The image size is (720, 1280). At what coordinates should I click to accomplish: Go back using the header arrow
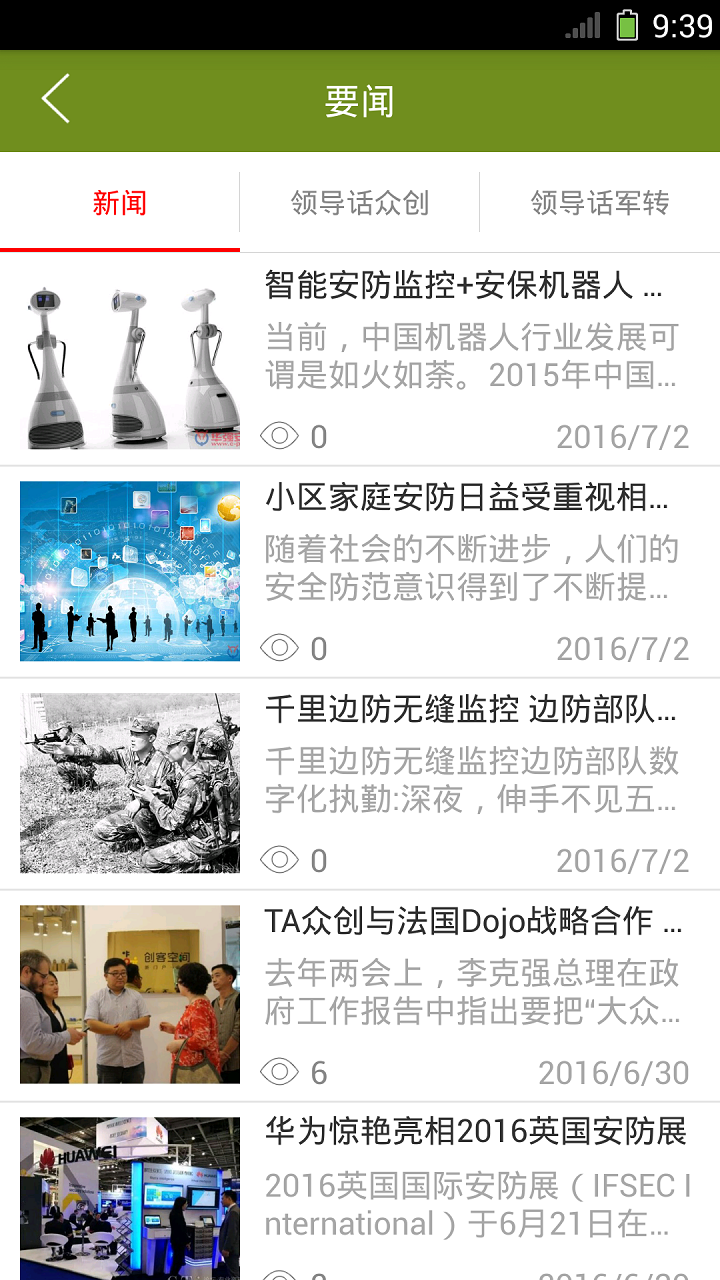tap(56, 99)
